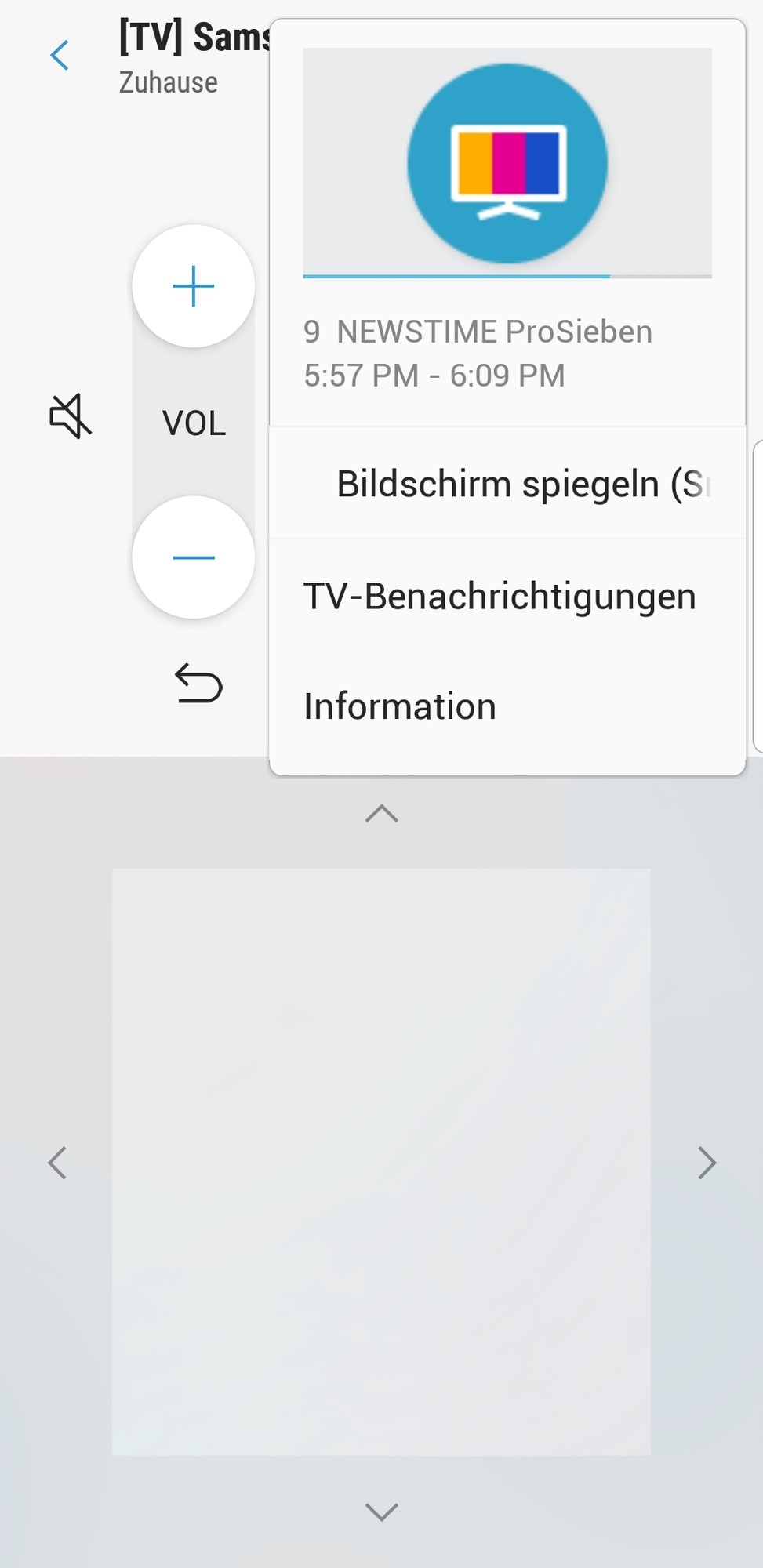Viewport: 763px width, 1568px height.
Task: Tap the center touchpad to select
Action: coord(381,1161)
